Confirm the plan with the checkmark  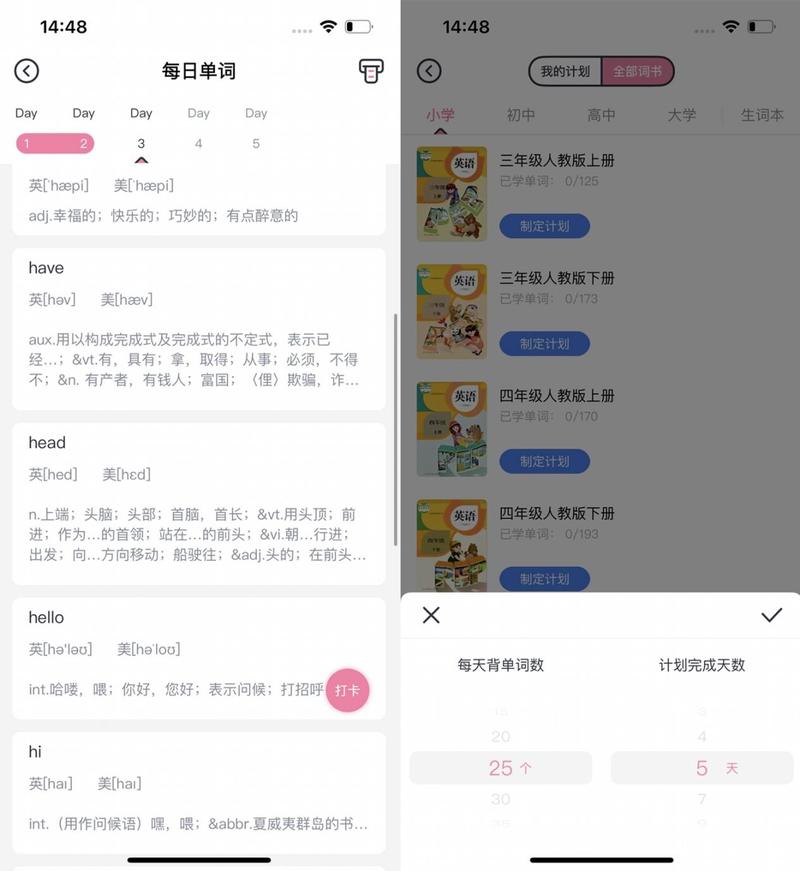[x=771, y=615]
